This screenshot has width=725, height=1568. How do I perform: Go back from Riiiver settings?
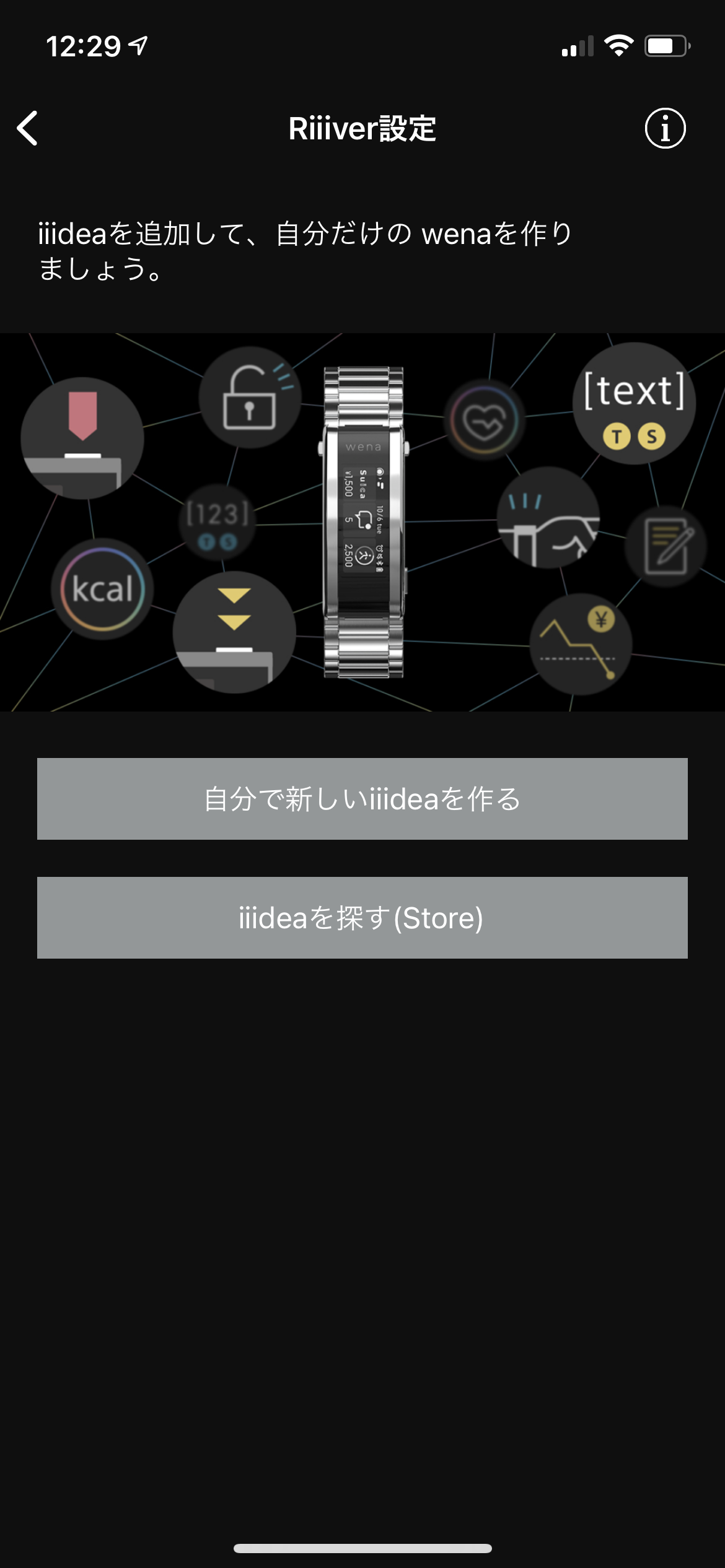[x=28, y=128]
